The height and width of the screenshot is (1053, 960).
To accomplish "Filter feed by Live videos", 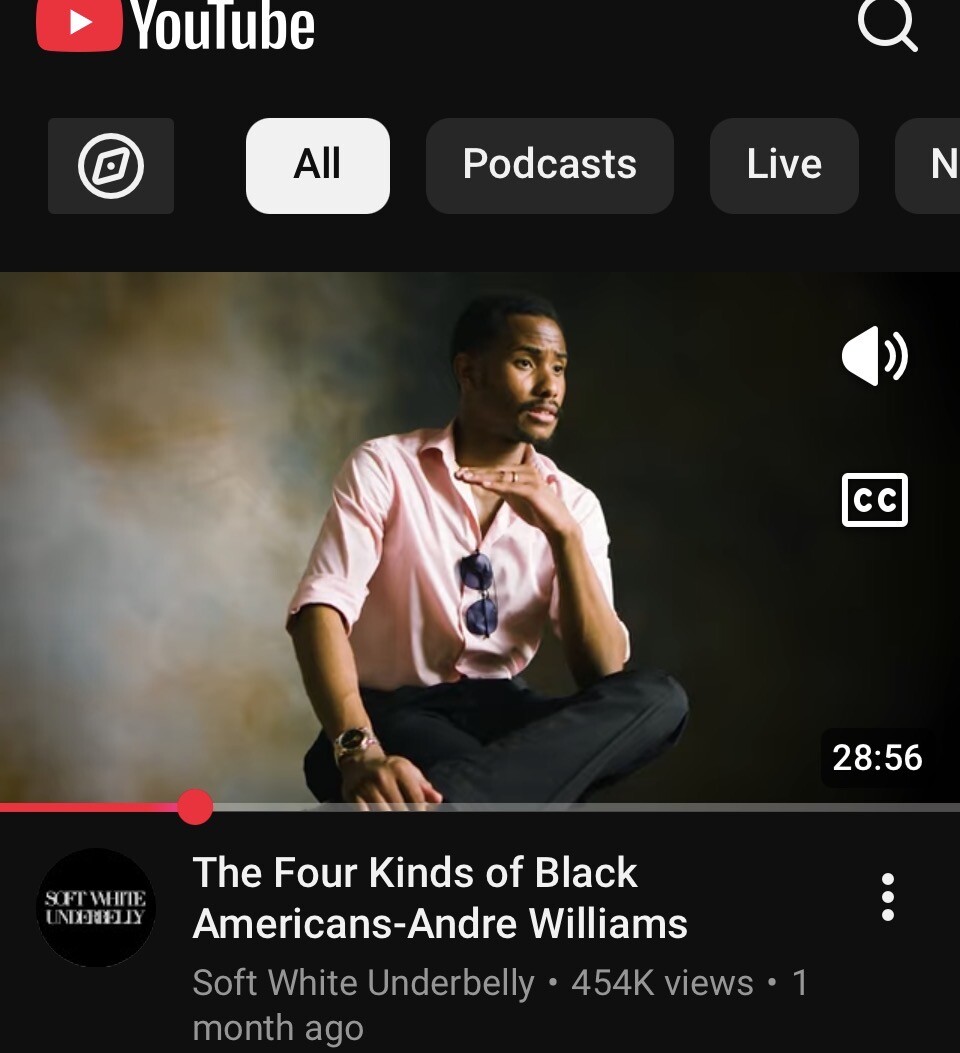I will pyautogui.click(x=784, y=165).
